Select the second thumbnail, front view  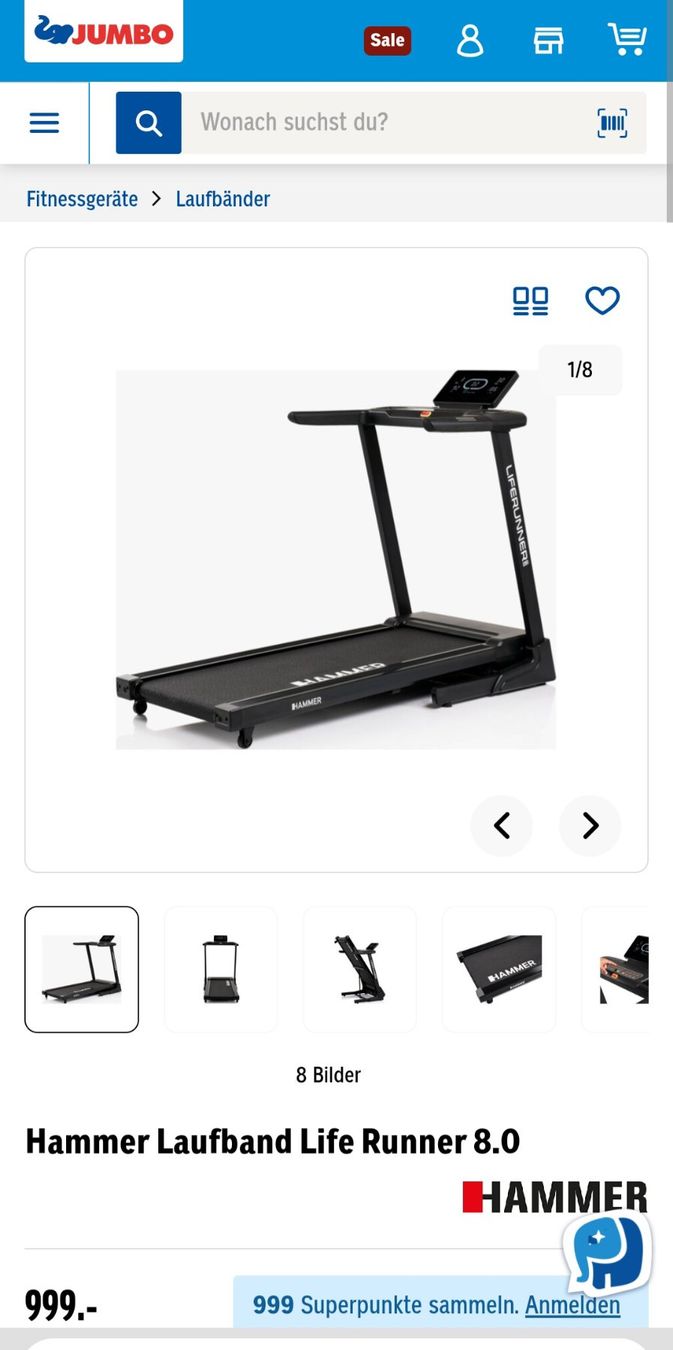pyautogui.click(x=221, y=969)
